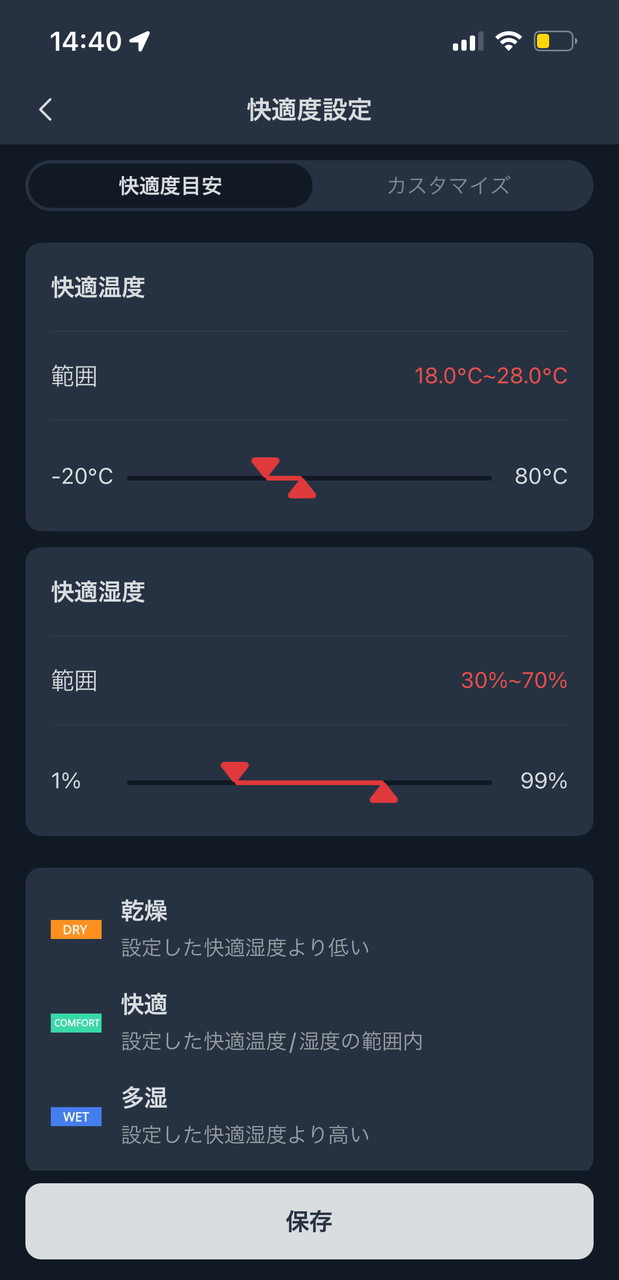Screen dimensions: 619x1280
Task: Save settings with the 保存 button
Action: click(x=309, y=1221)
